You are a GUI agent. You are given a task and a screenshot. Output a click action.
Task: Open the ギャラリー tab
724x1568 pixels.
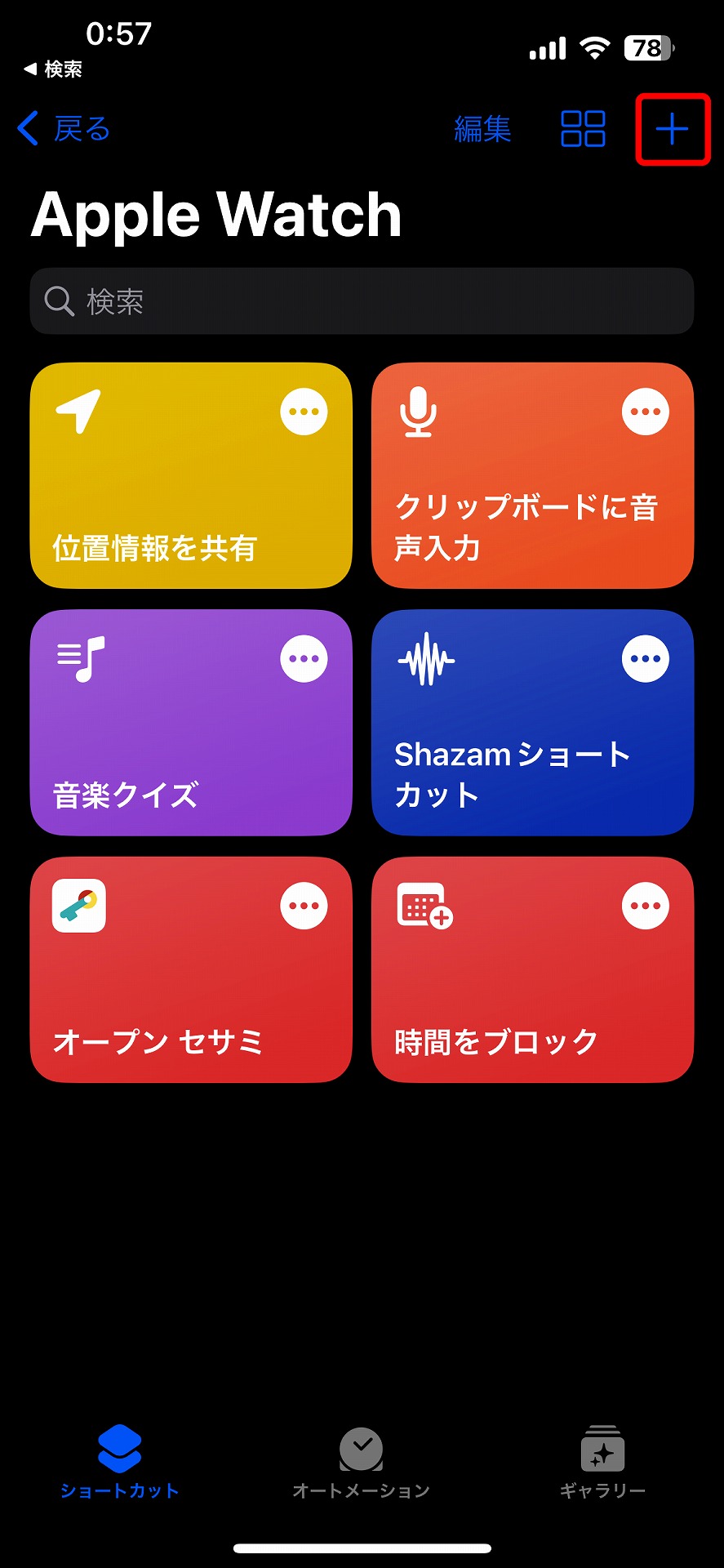tap(603, 1462)
